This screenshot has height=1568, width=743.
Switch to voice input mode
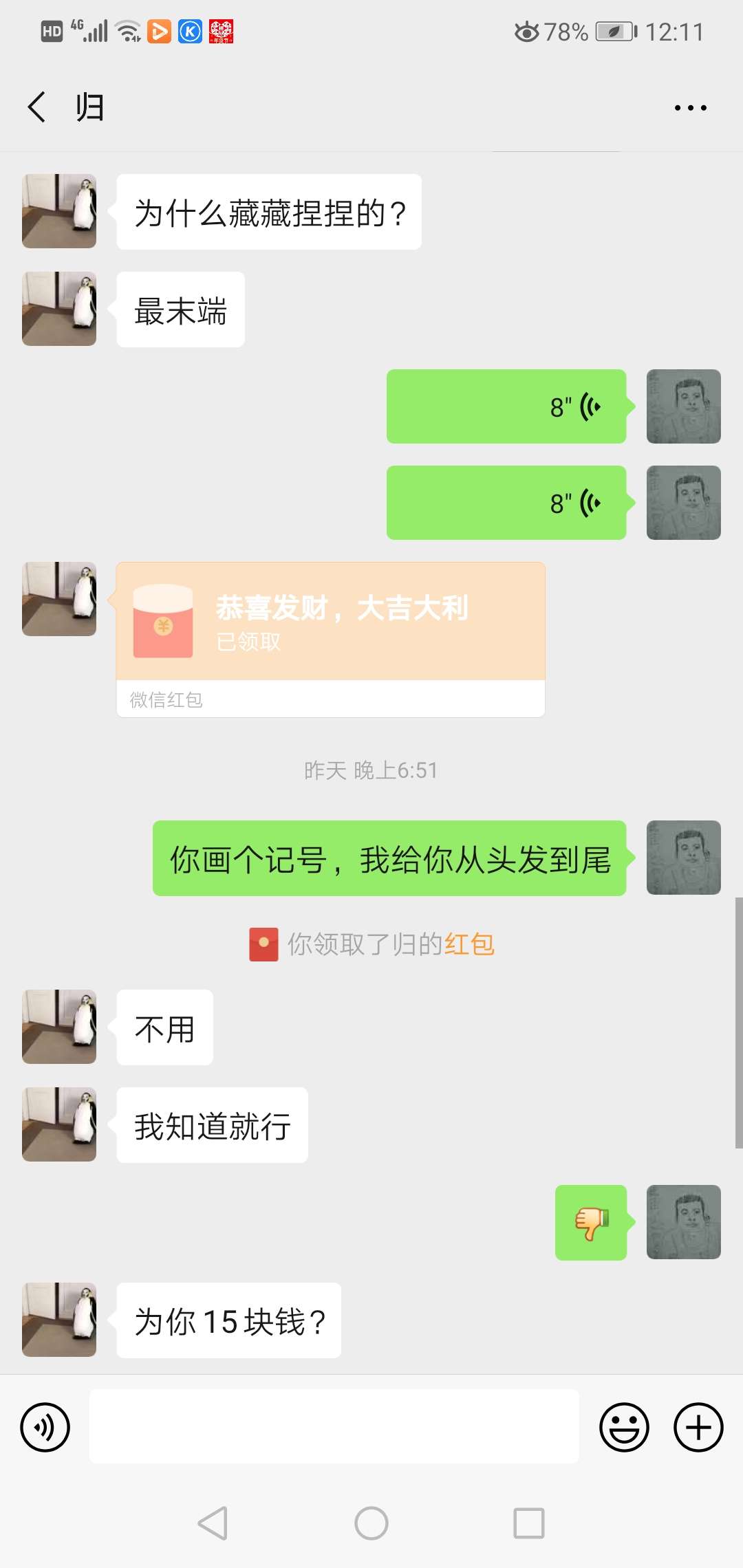45,1427
